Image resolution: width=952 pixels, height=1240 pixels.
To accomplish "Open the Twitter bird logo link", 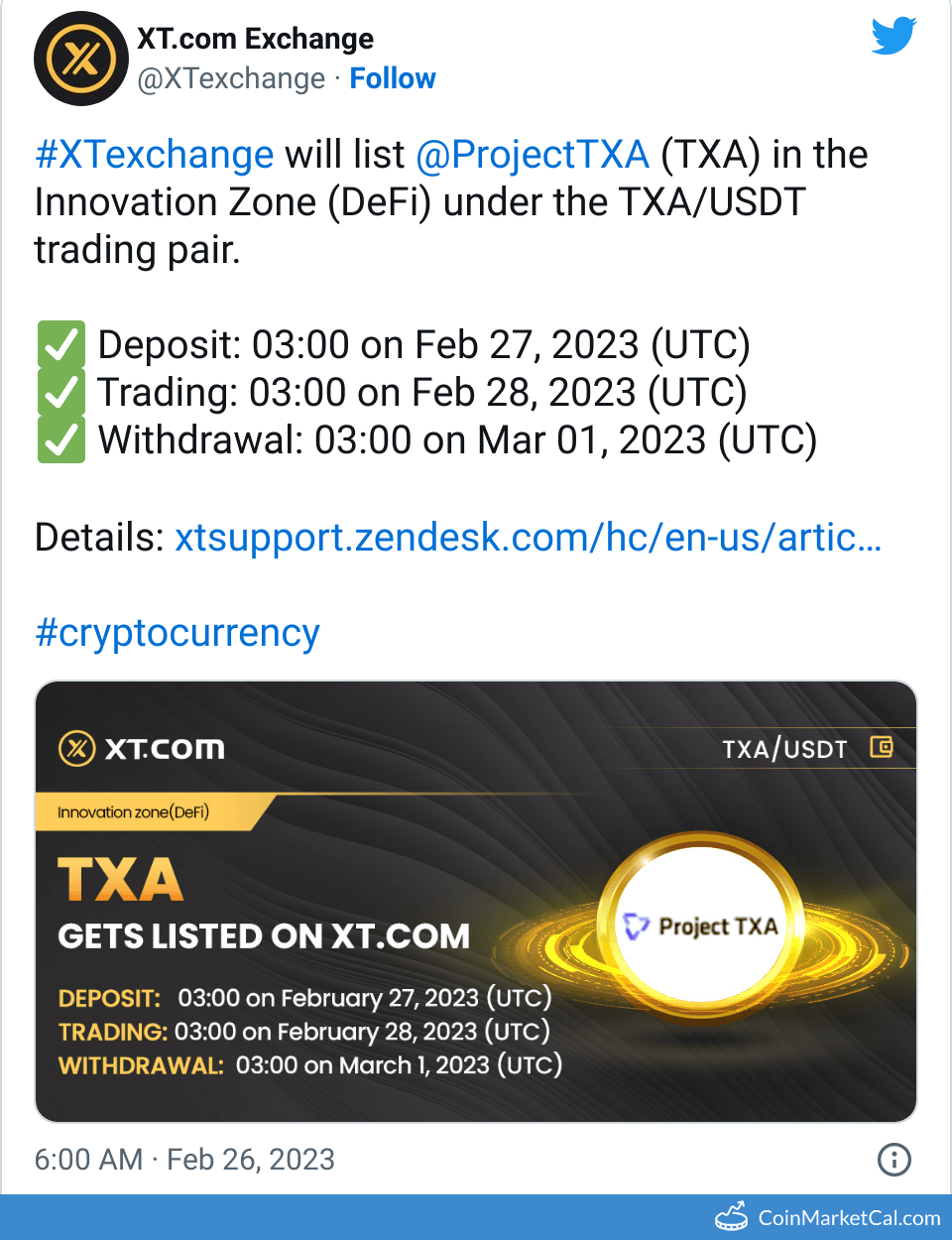I will tap(893, 37).
